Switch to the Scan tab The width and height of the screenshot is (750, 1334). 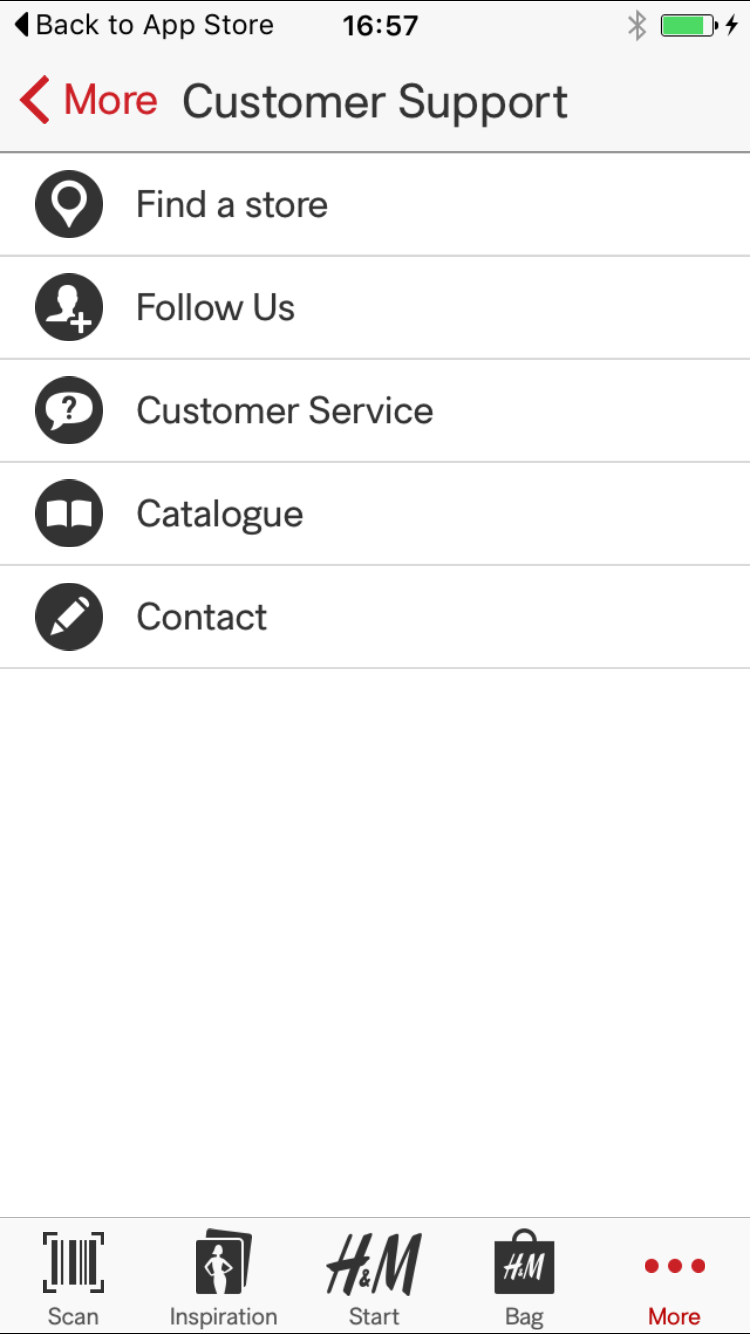pos(73,1277)
